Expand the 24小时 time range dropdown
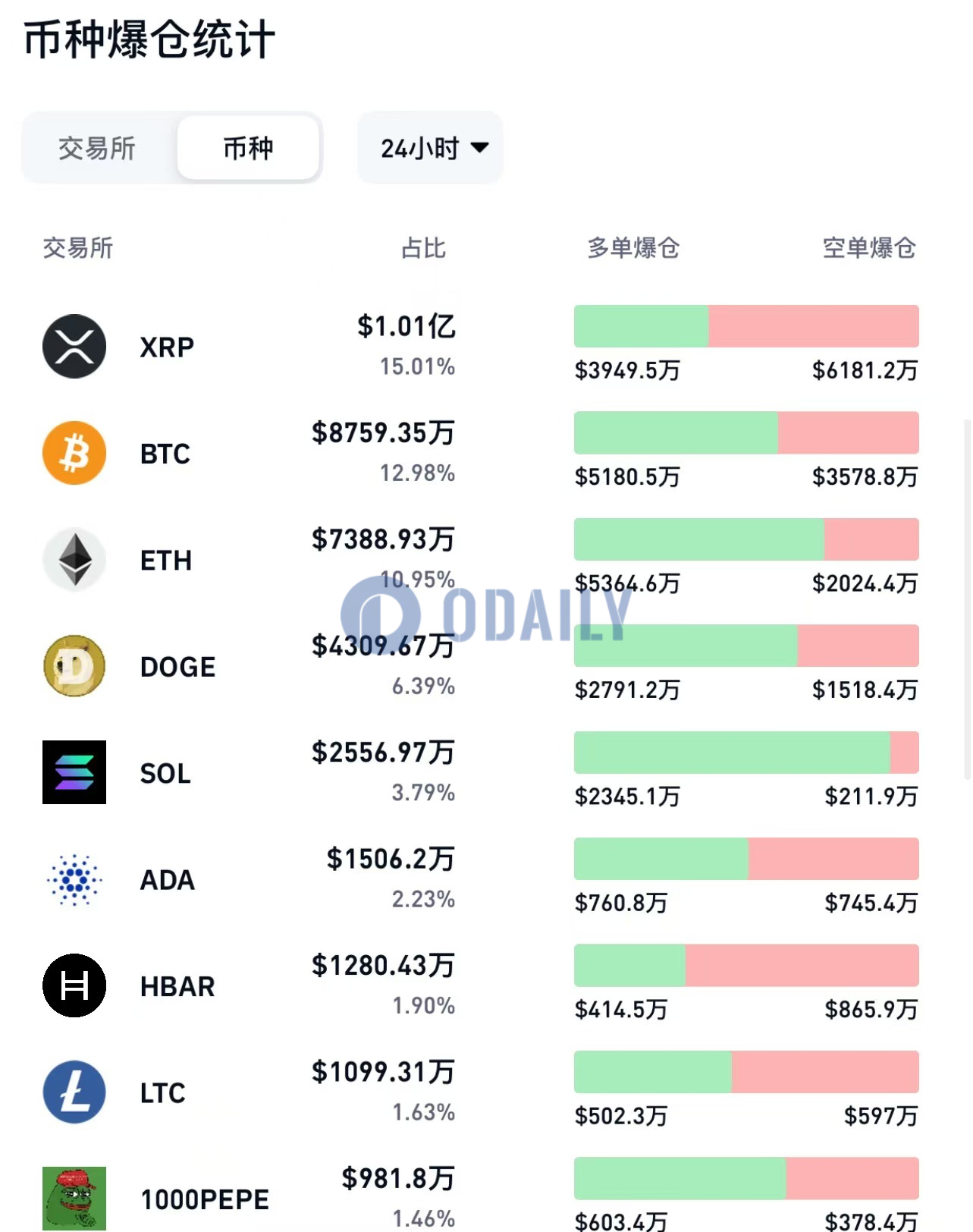 [431, 148]
